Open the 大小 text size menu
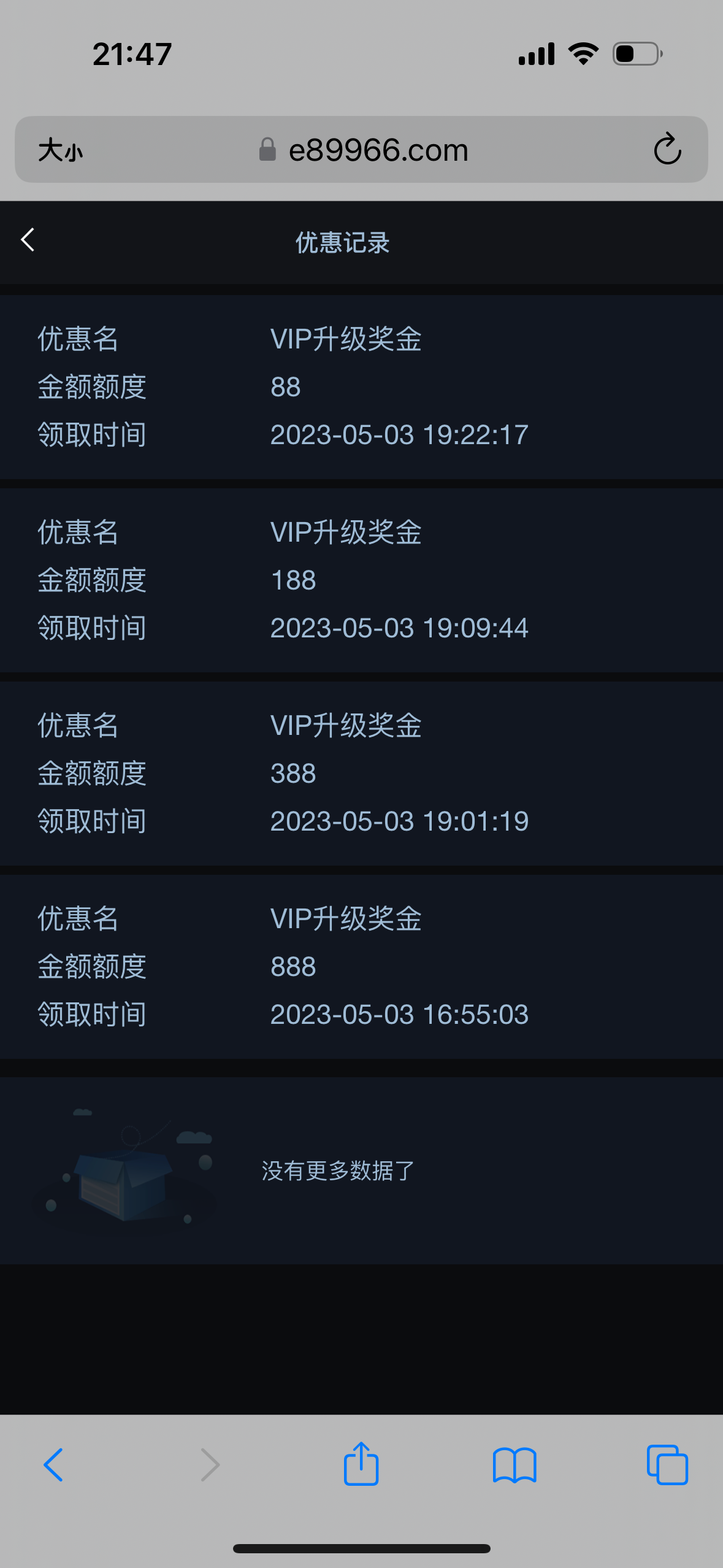Viewport: 723px width, 1568px height. [x=60, y=150]
